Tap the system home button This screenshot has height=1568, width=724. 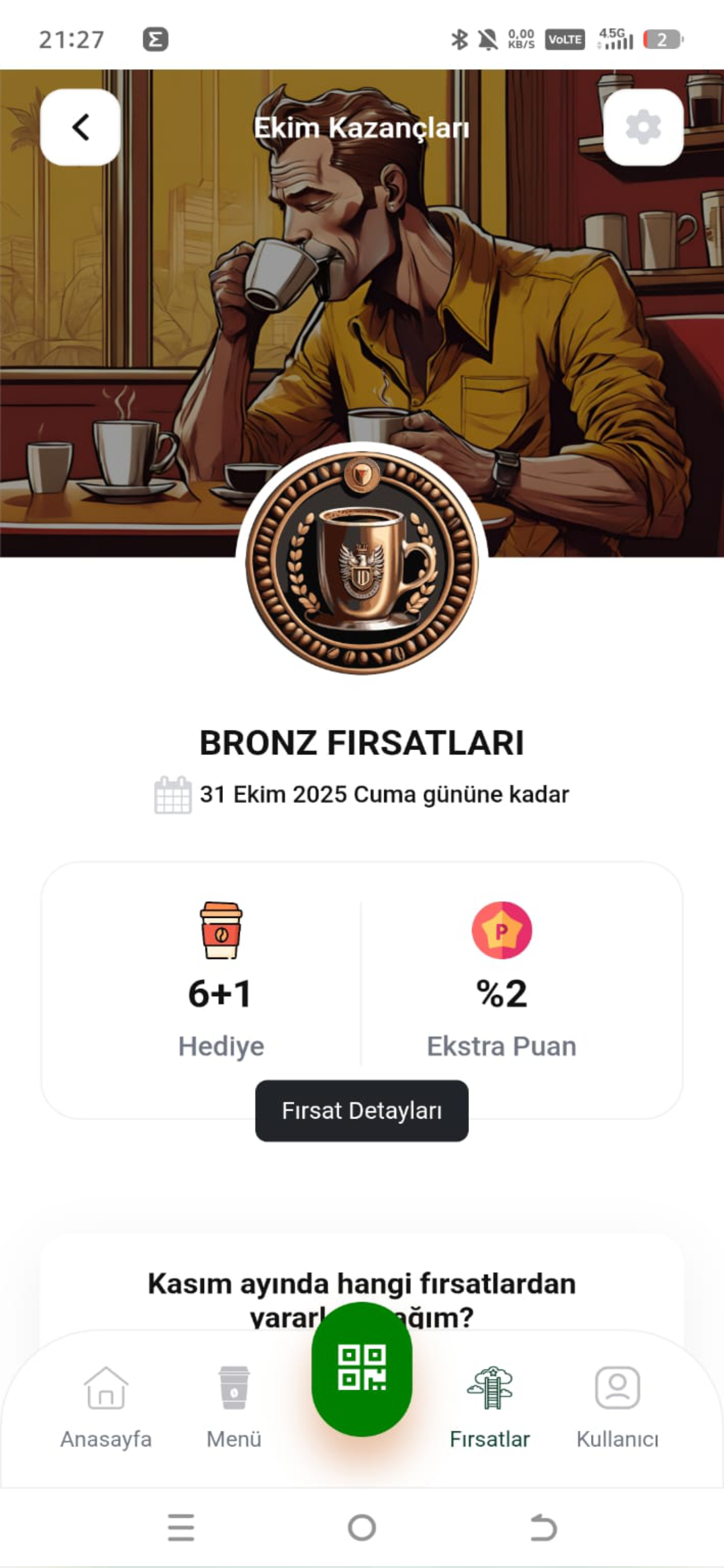click(362, 1527)
